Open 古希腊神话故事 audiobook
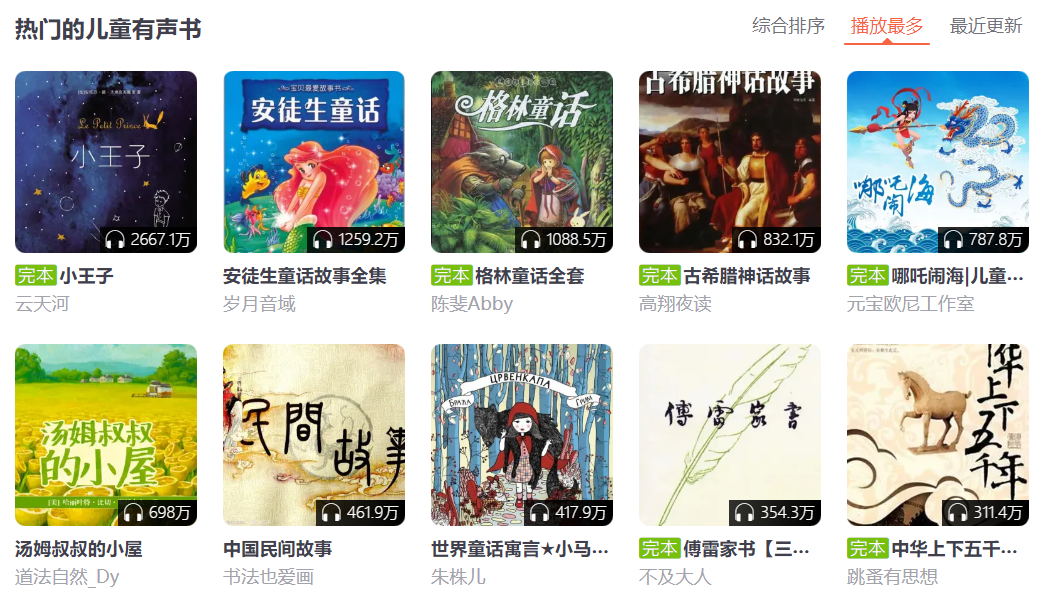 (x=730, y=162)
